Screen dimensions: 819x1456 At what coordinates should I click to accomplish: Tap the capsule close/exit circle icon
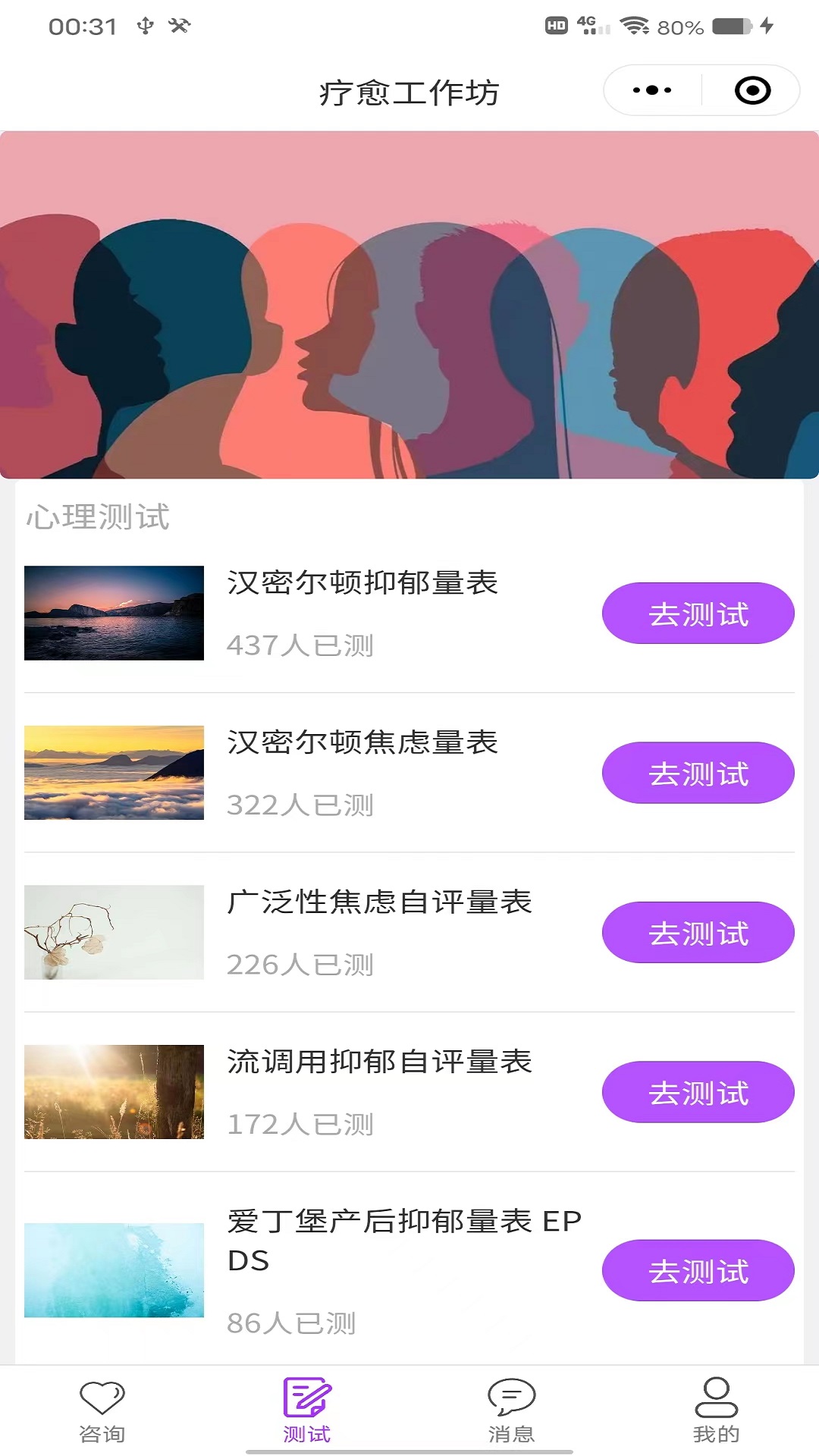pyautogui.click(x=752, y=90)
